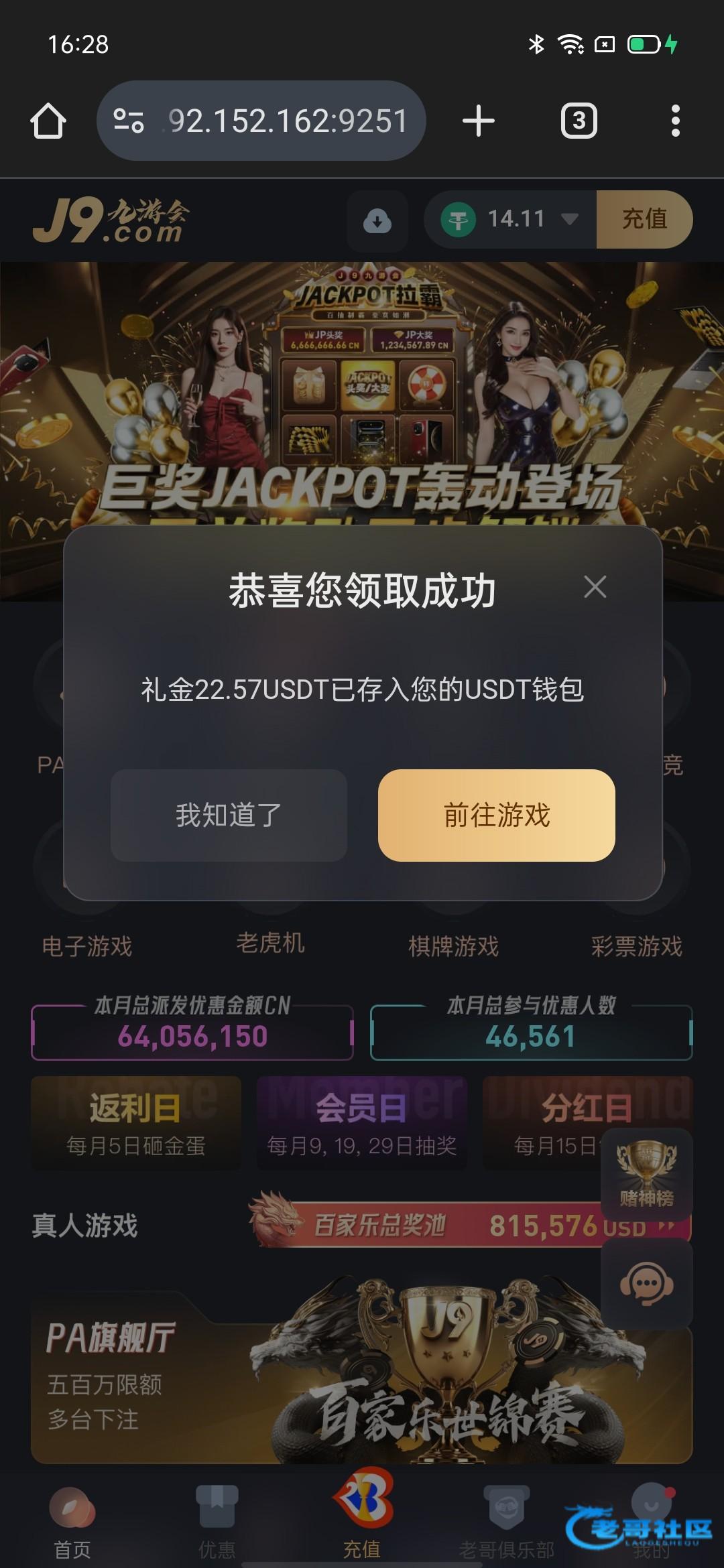Screen dimensions: 724x1568
Task: Close the 恭喜您领取成功 dialog
Action: [x=595, y=588]
